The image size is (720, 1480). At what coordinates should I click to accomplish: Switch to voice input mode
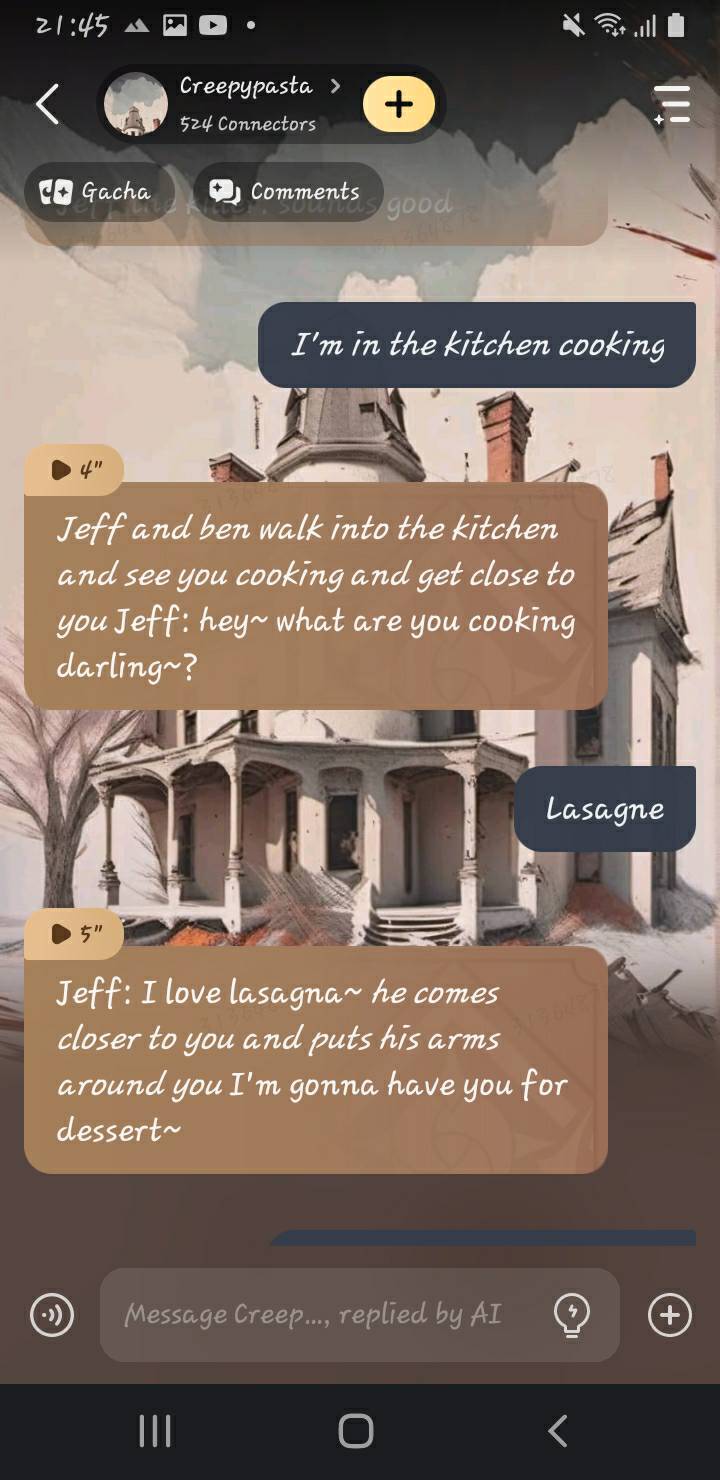pos(52,1315)
